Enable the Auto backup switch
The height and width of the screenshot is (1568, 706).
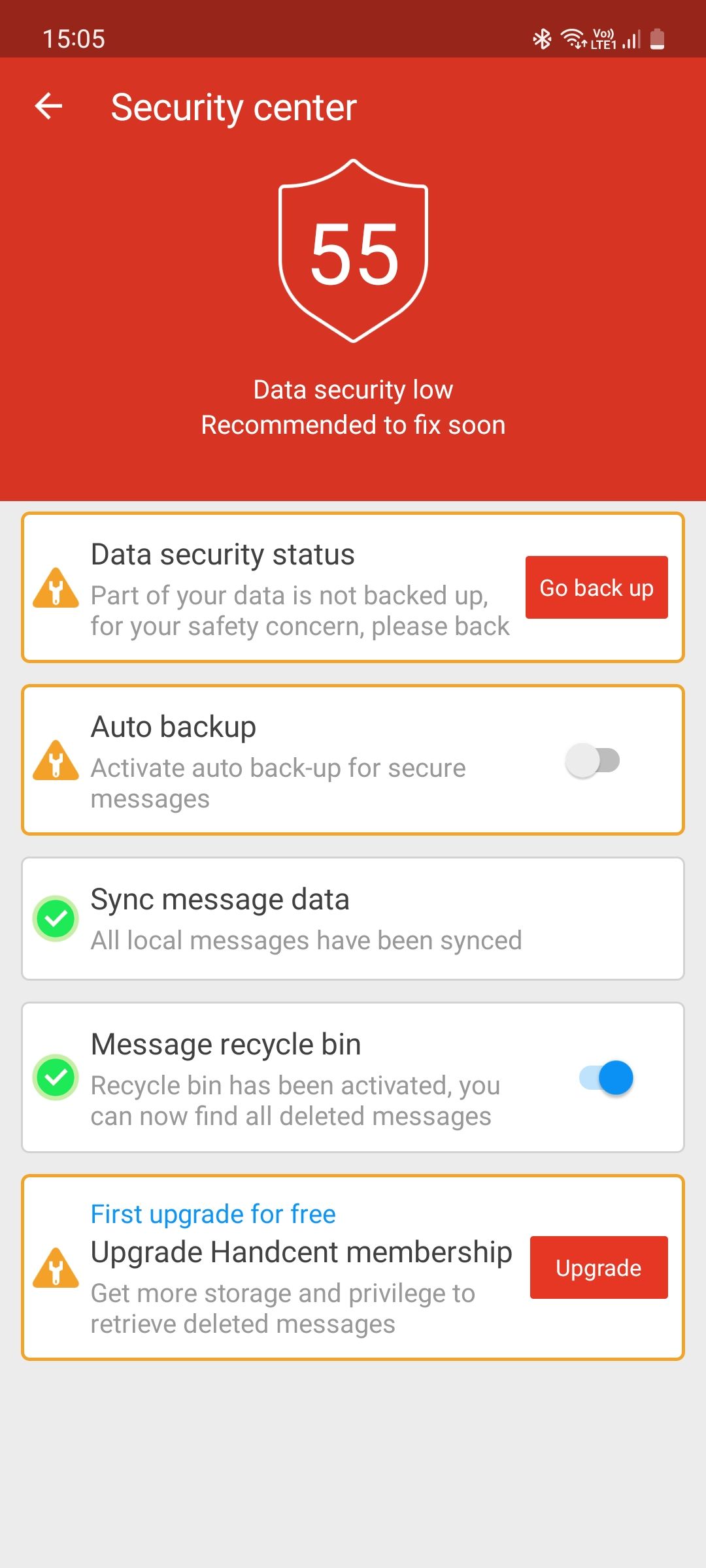pyautogui.click(x=594, y=760)
